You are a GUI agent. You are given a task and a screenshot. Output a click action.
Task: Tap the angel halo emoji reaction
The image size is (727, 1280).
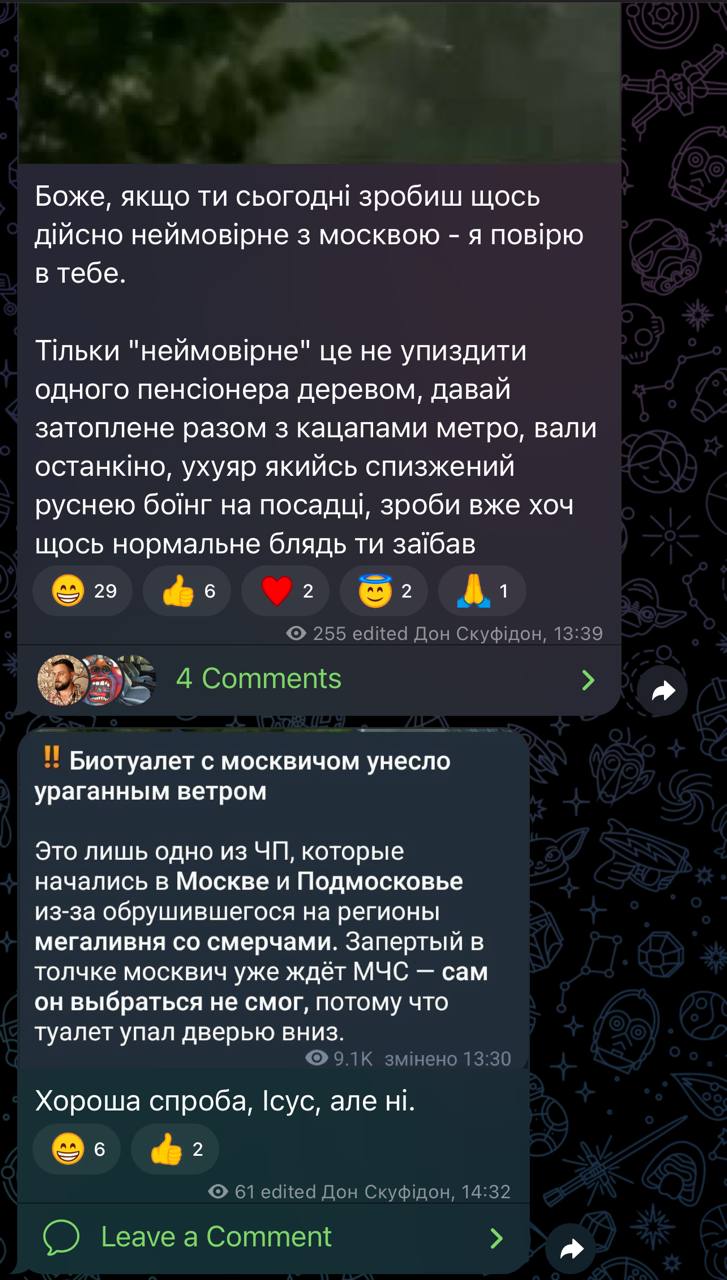pos(383,591)
